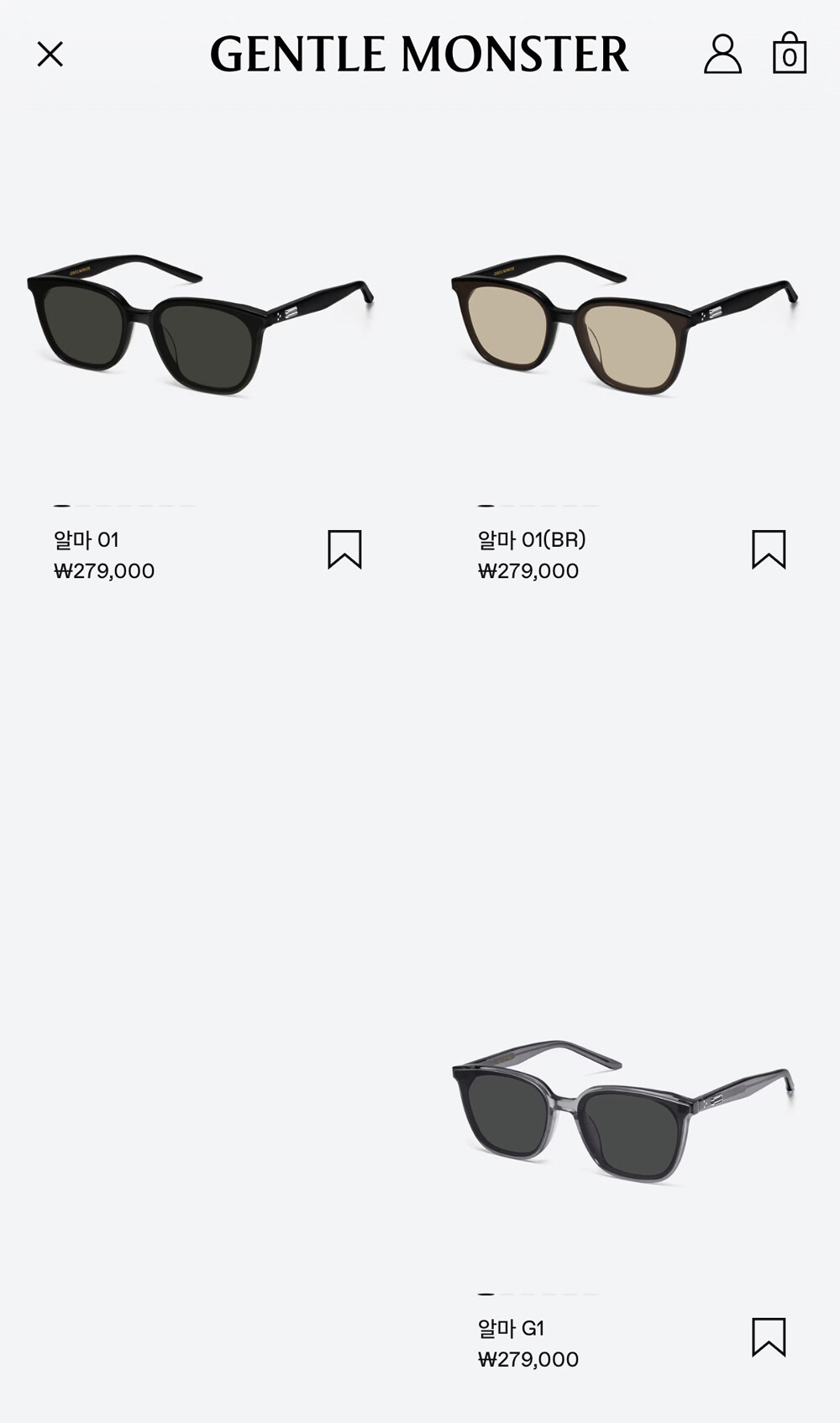Bookmark the 알마 01 sunglasses

(x=344, y=549)
